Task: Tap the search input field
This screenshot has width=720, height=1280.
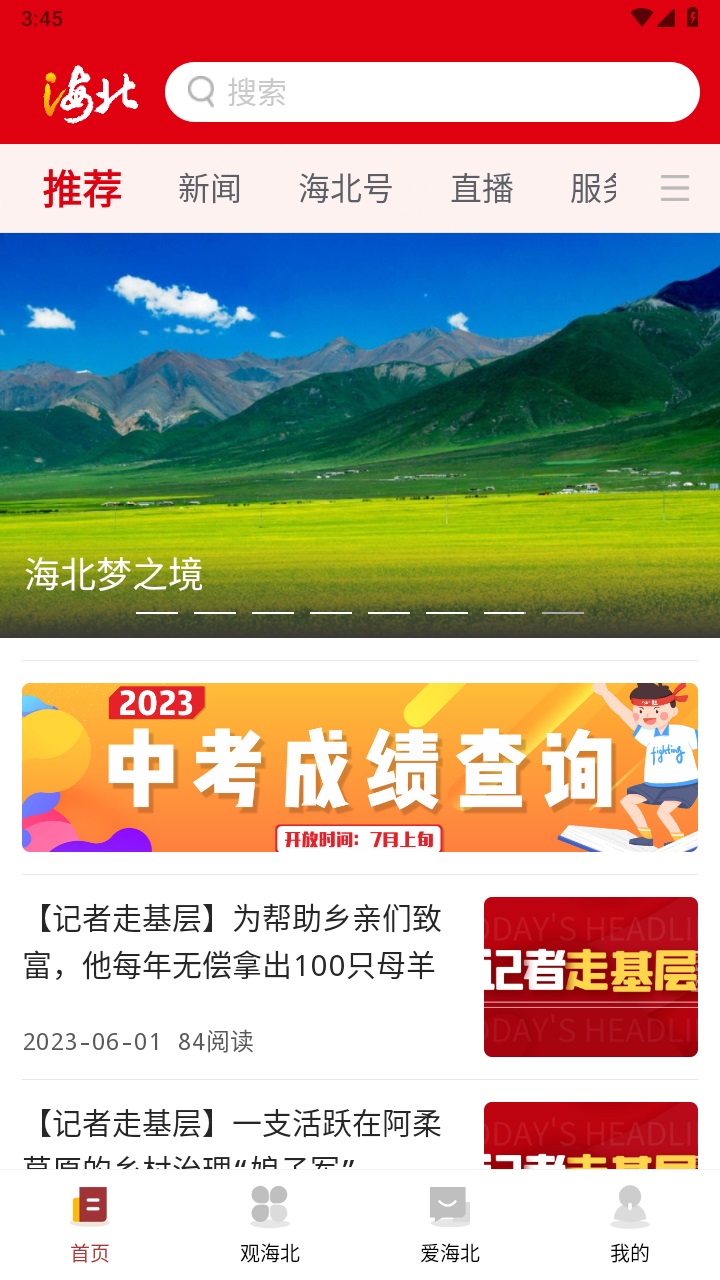Action: (x=420, y=91)
